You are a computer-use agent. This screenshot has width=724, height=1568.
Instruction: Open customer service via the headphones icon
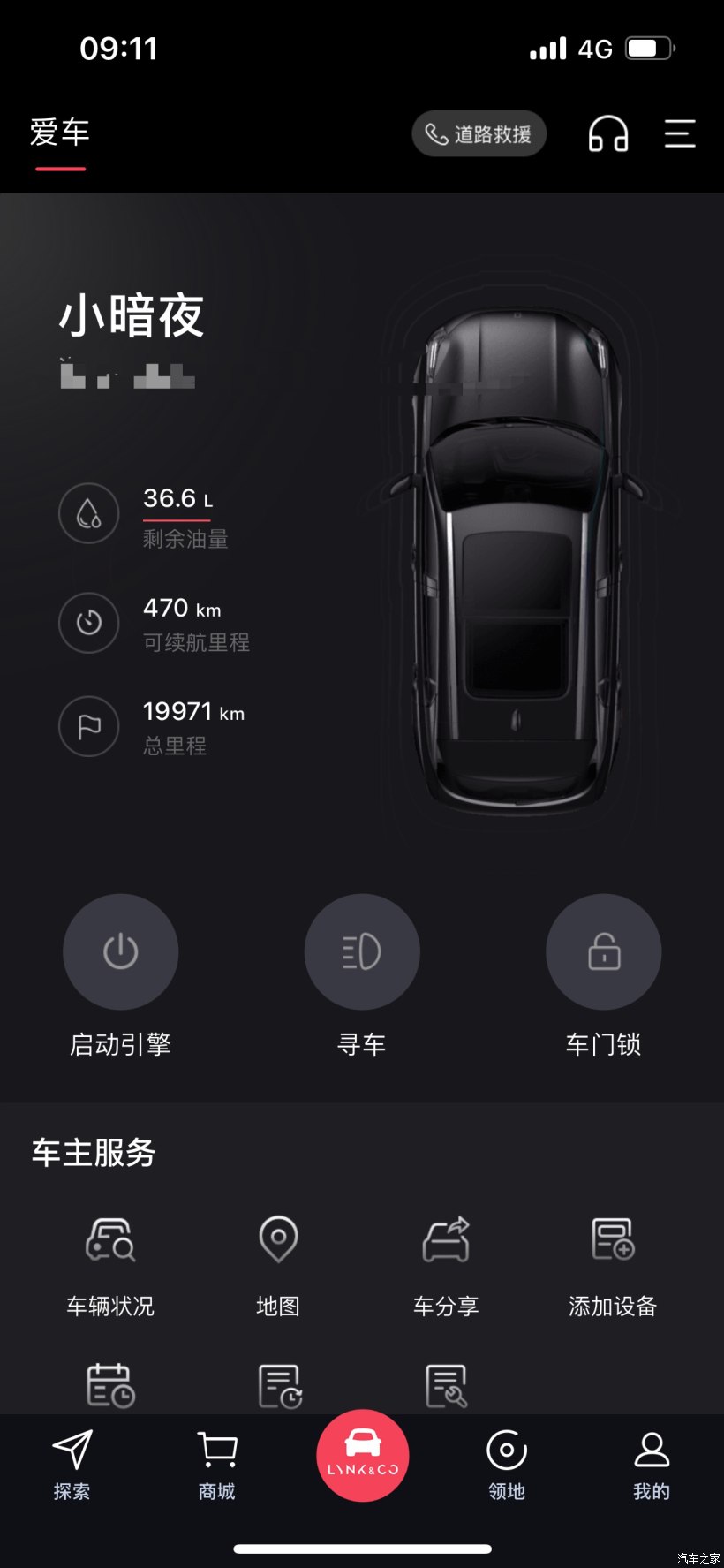607,133
